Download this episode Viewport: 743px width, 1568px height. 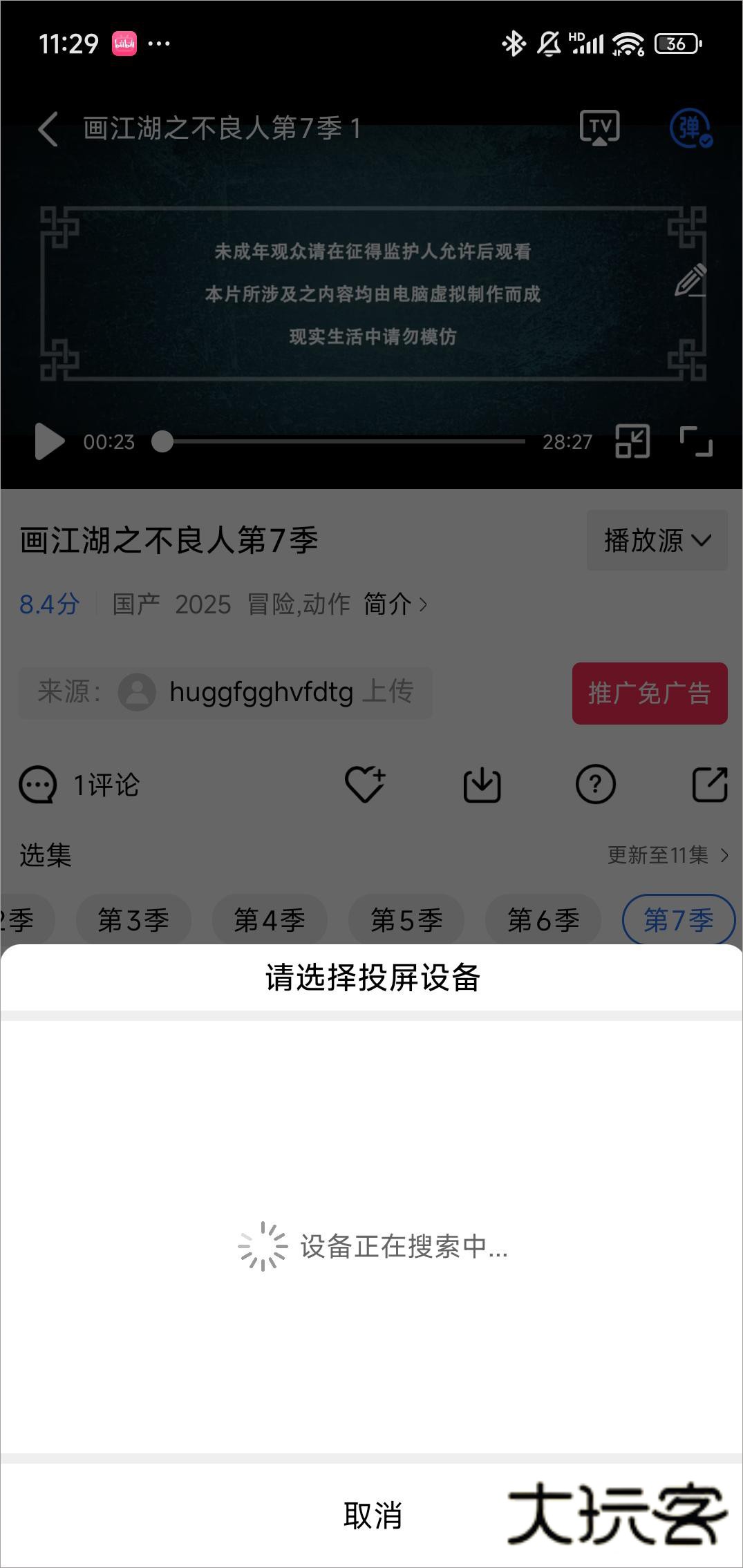pyautogui.click(x=482, y=785)
